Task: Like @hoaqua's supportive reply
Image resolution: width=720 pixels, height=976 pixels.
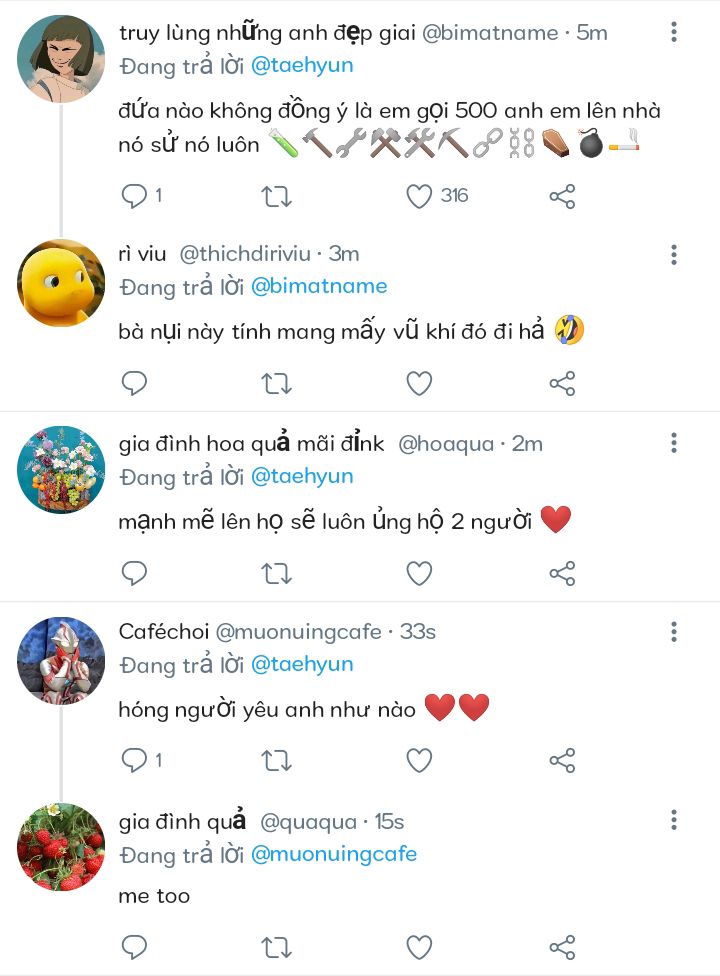Action: click(x=419, y=573)
